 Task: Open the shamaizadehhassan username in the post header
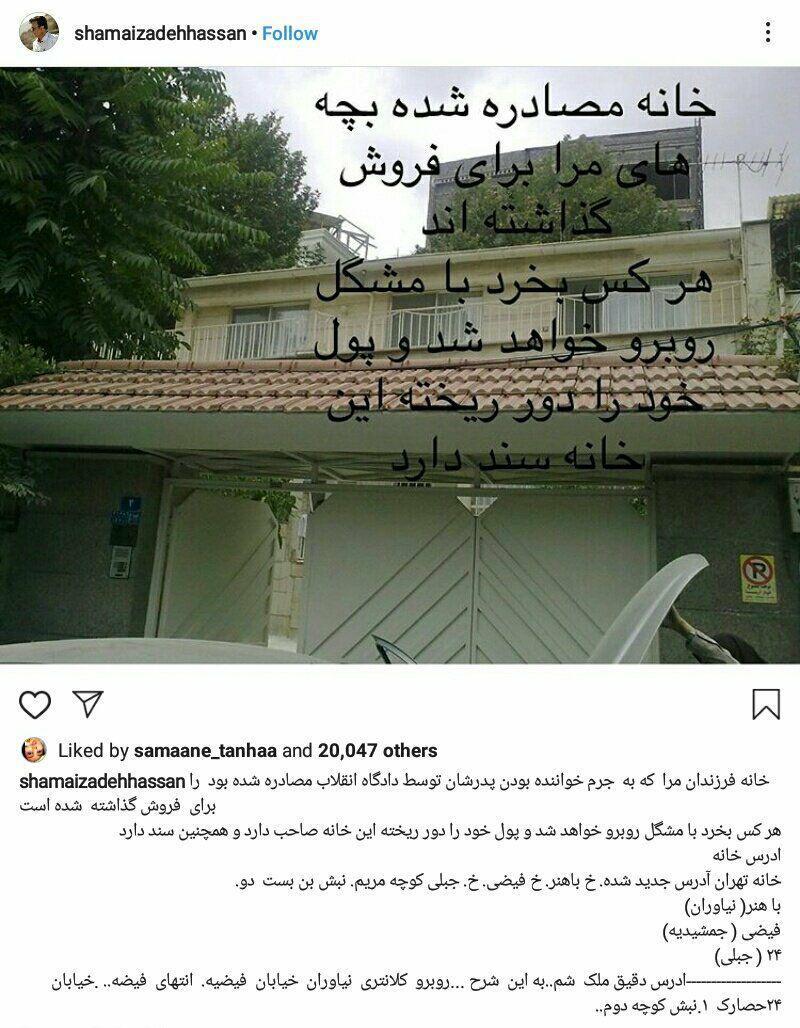[x=160, y=33]
